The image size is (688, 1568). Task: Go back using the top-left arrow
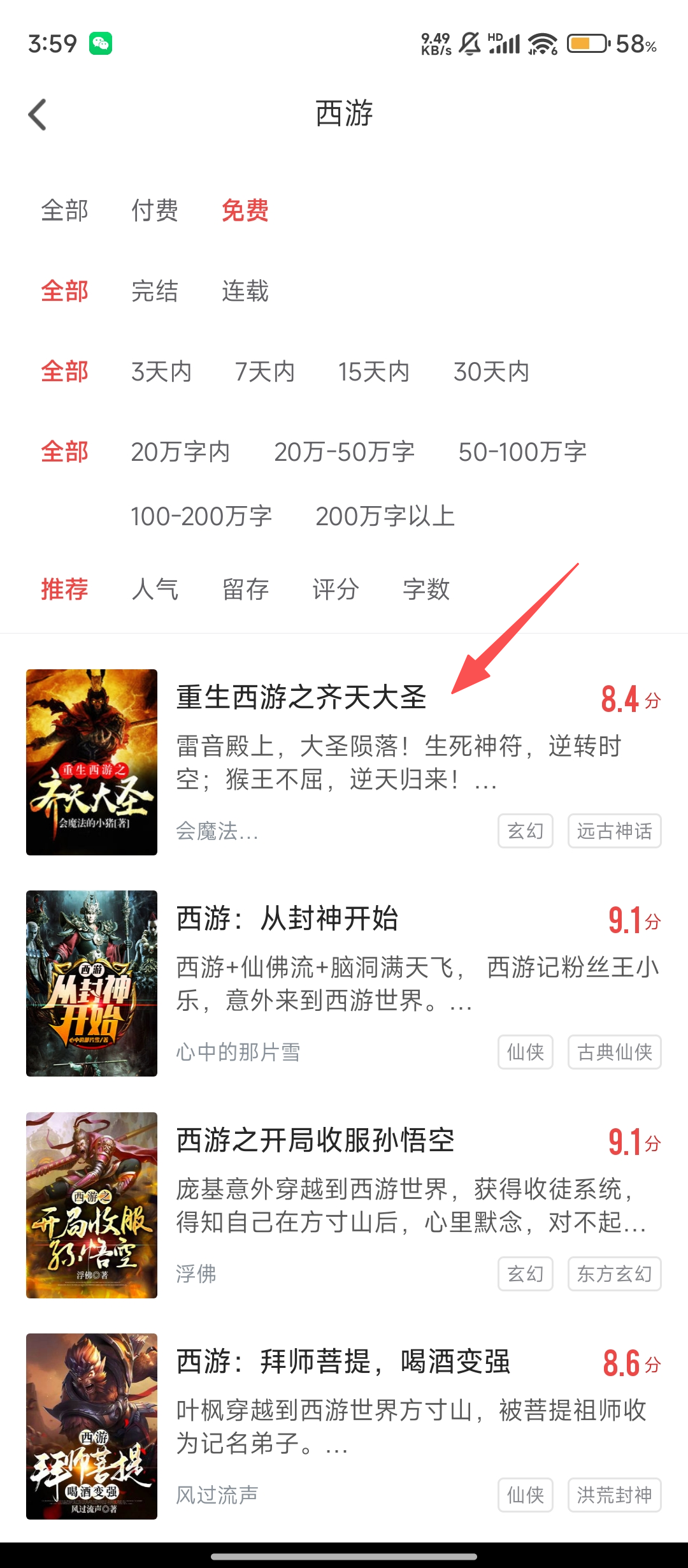point(38,115)
